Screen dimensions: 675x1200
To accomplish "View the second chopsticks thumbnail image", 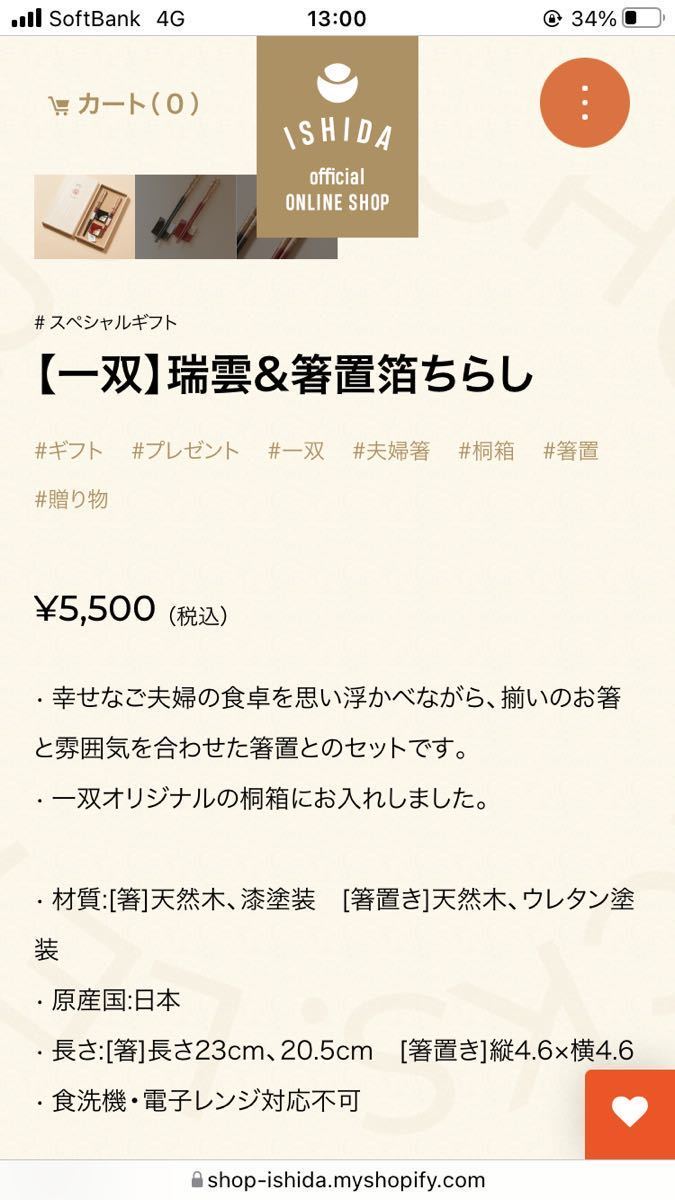I will [x=185, y=217].
